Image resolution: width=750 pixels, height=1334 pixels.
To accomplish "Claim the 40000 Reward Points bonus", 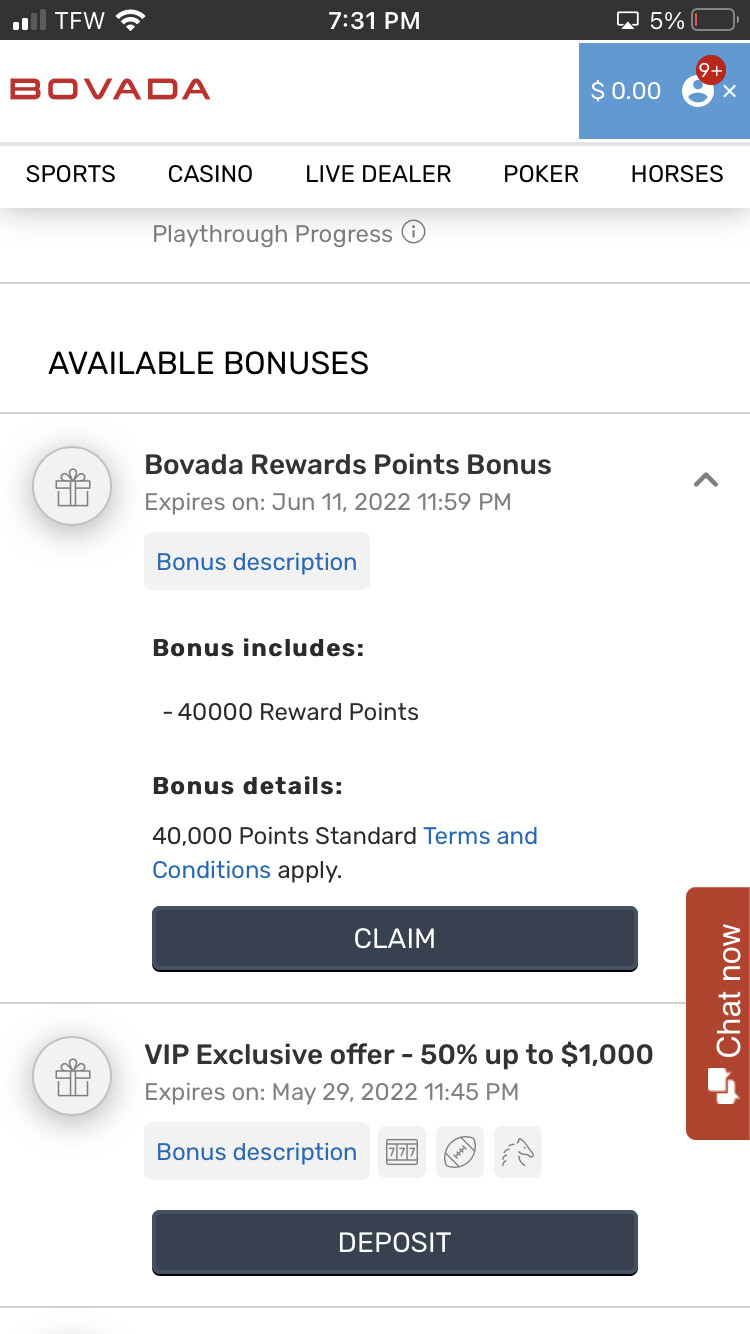I will [395, 938].
